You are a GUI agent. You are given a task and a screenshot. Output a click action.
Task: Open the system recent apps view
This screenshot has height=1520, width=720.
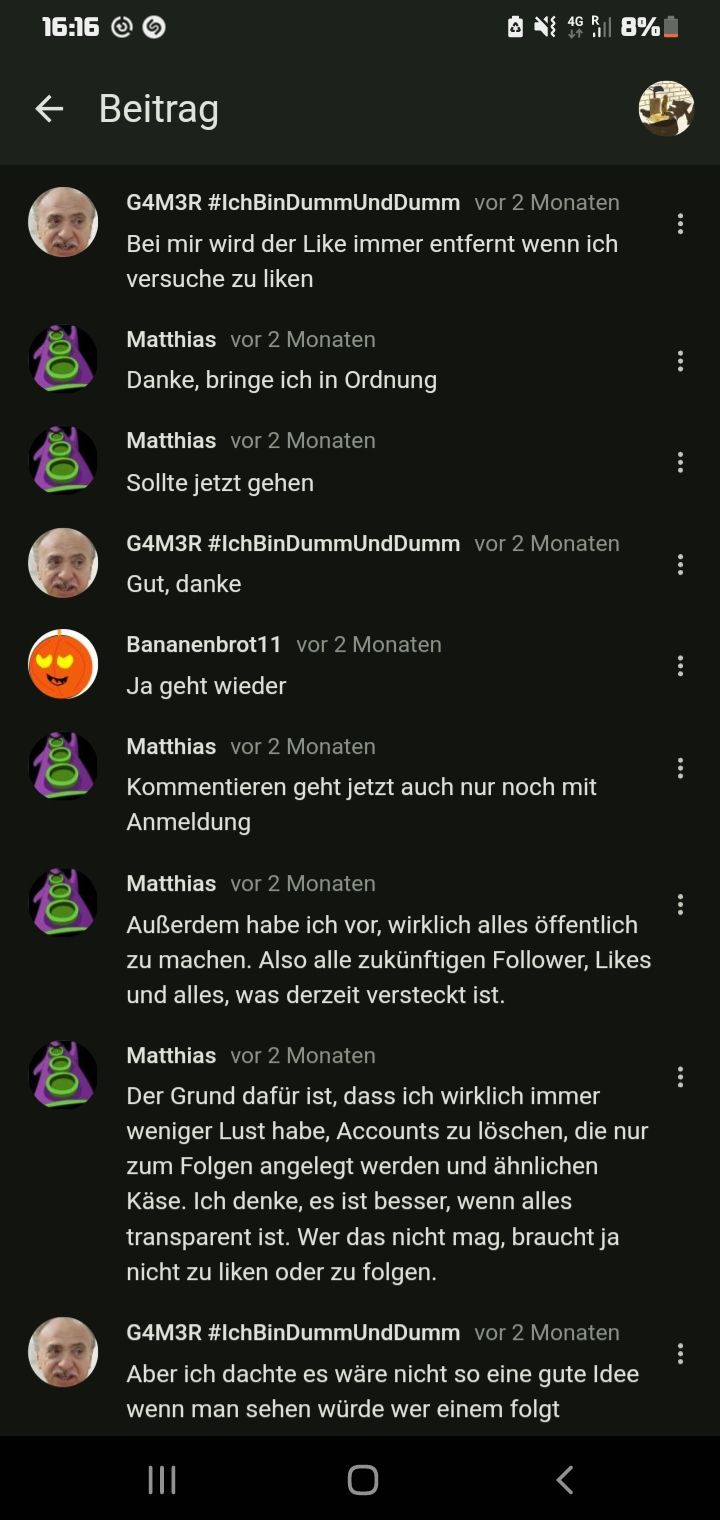(x=162, y=1479)
